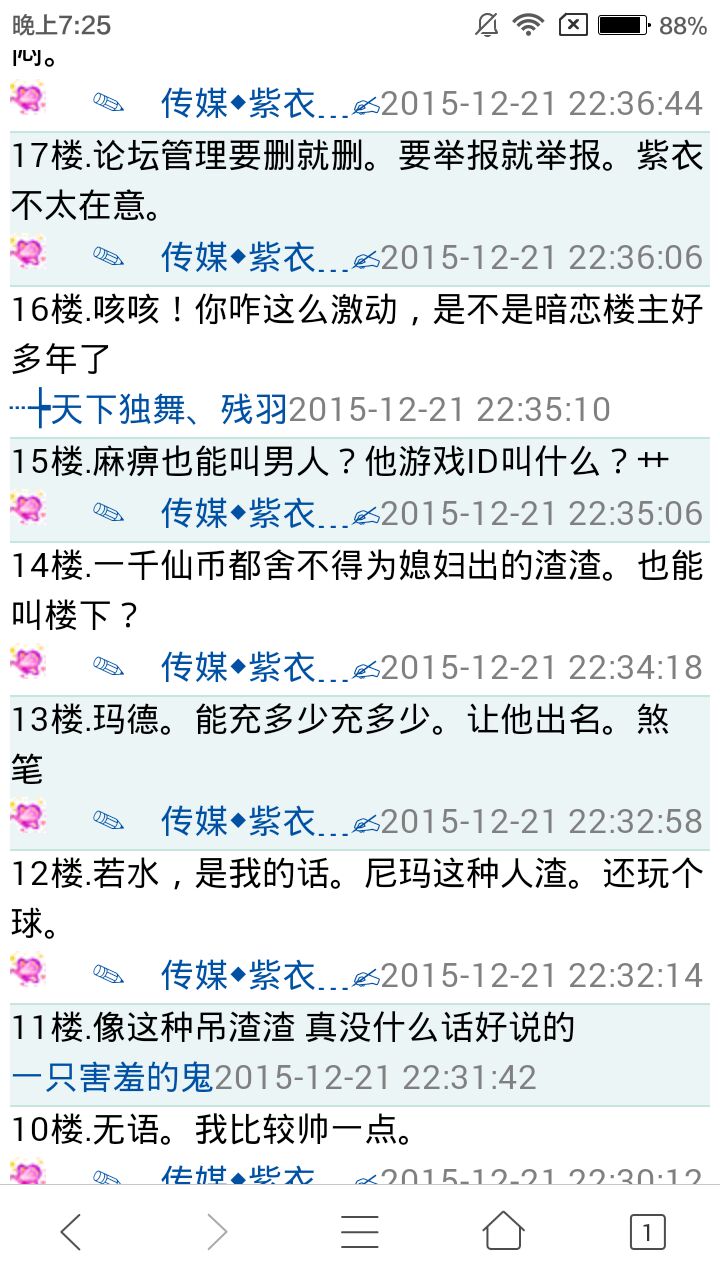Open author 天下独舞、残羽 profile link
Viewport: 720px width, 1280px height.
150,409
